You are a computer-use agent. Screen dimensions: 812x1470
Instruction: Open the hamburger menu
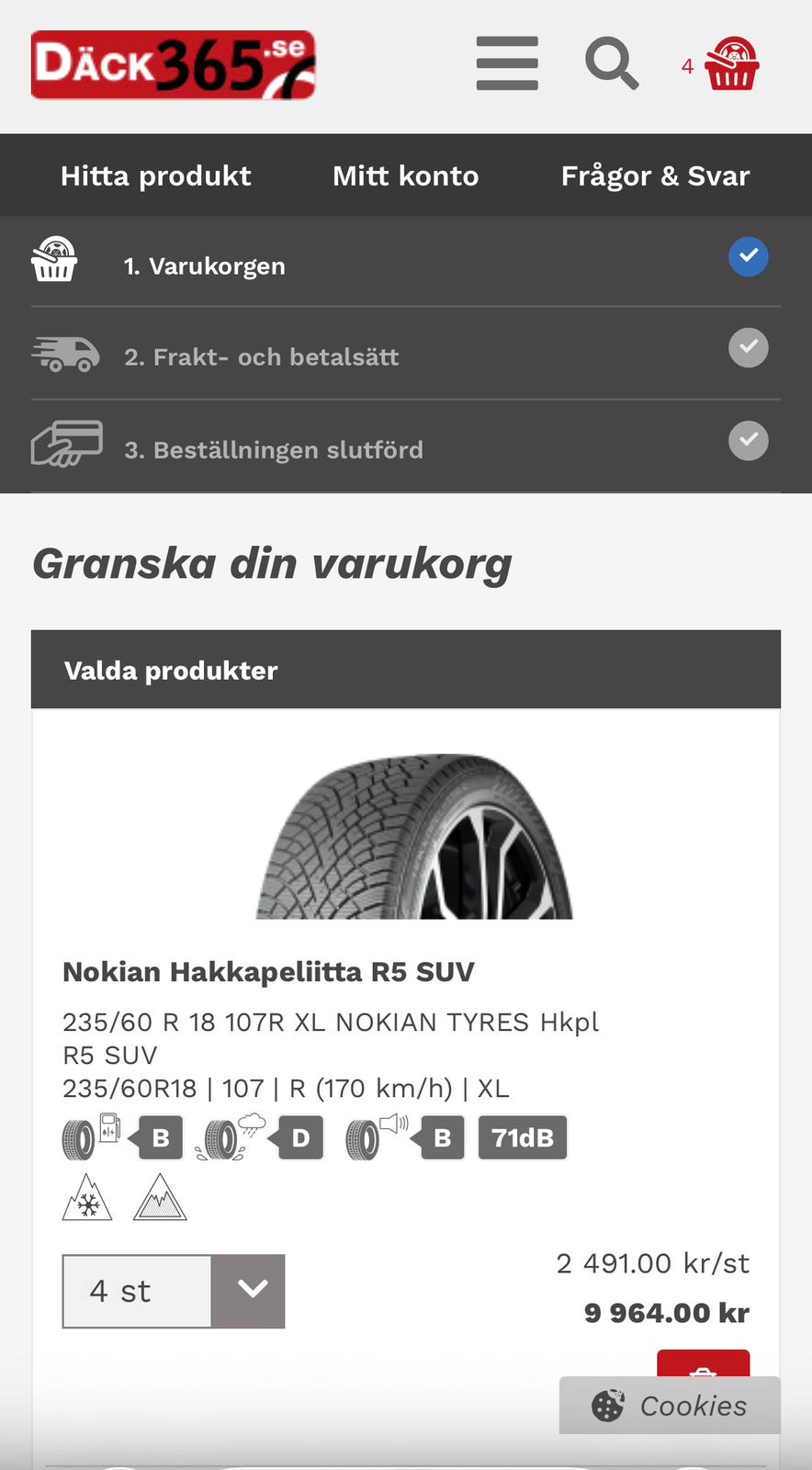[507, 63]
